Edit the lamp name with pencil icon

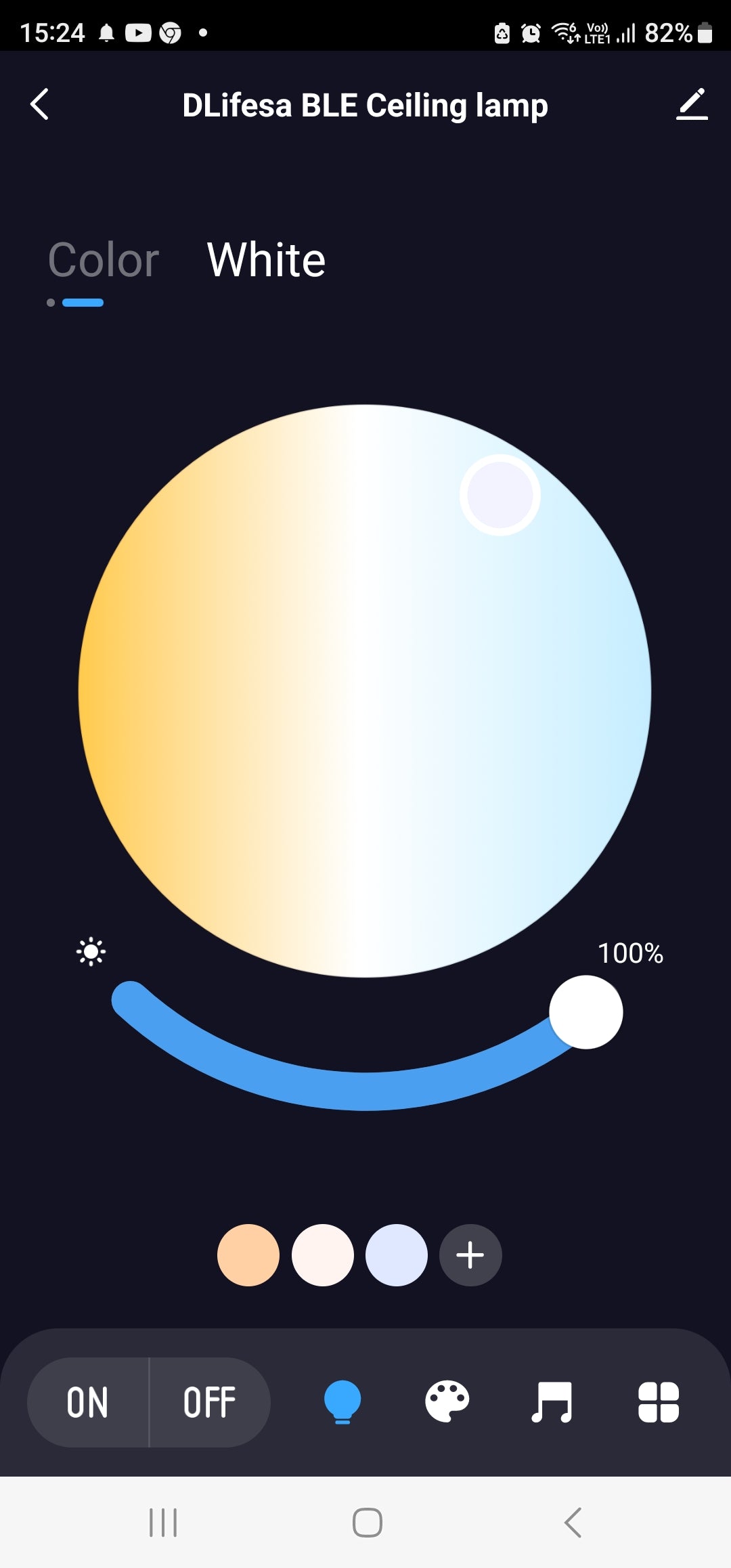(692, 105)
